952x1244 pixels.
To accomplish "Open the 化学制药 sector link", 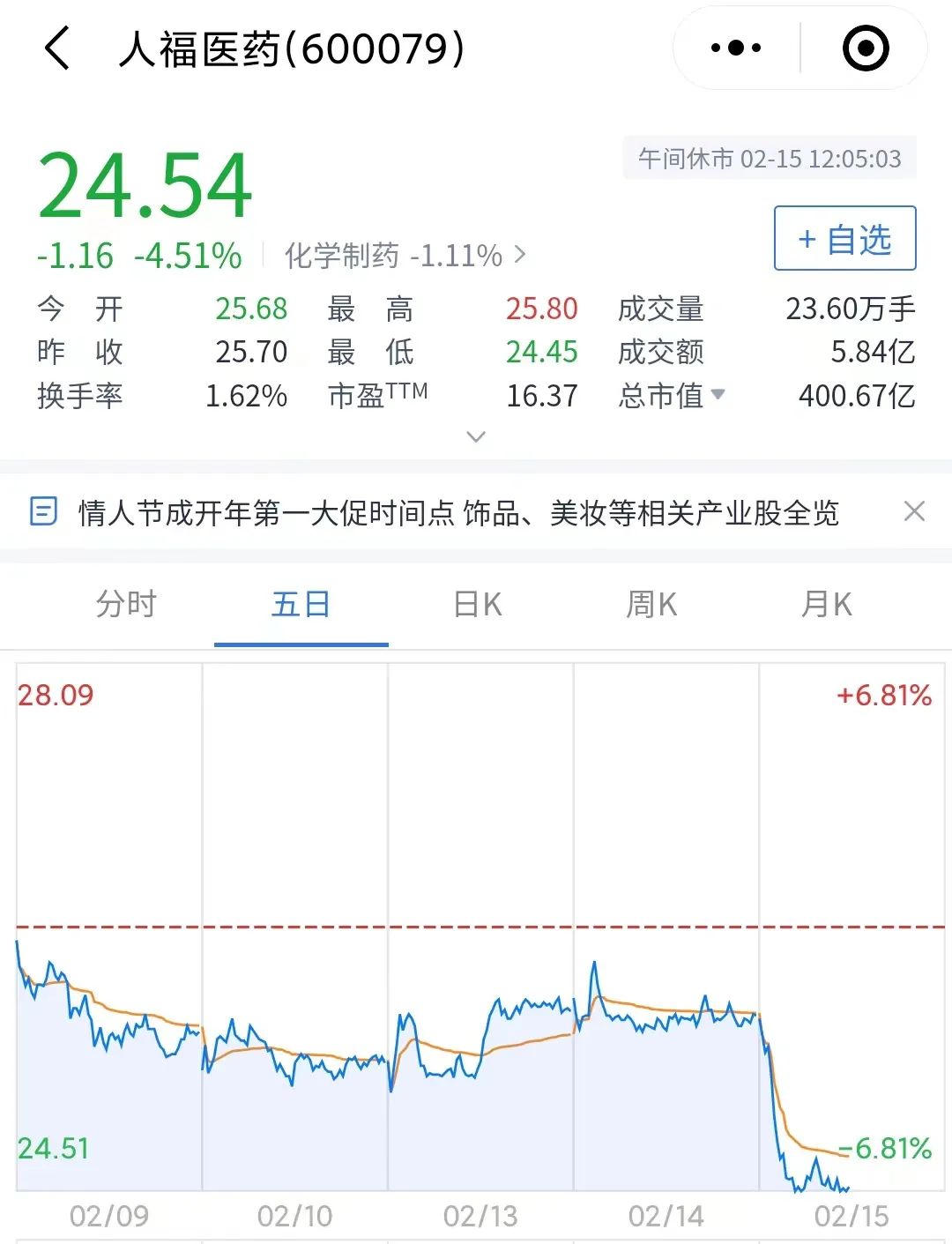I will tap(404, 256).
